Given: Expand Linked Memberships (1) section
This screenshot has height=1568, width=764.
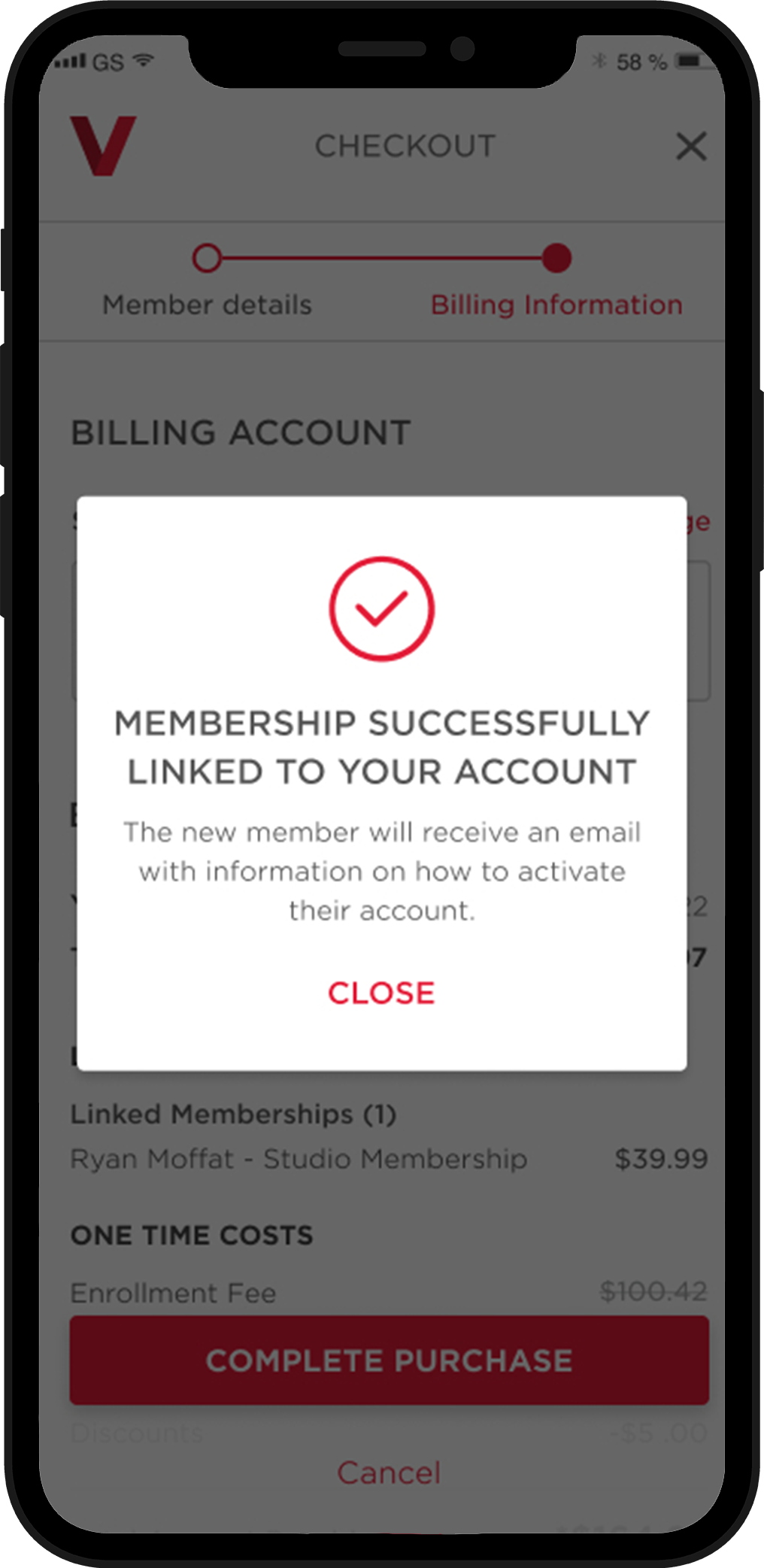Looking at the screenshot, I should point(234,1115).
